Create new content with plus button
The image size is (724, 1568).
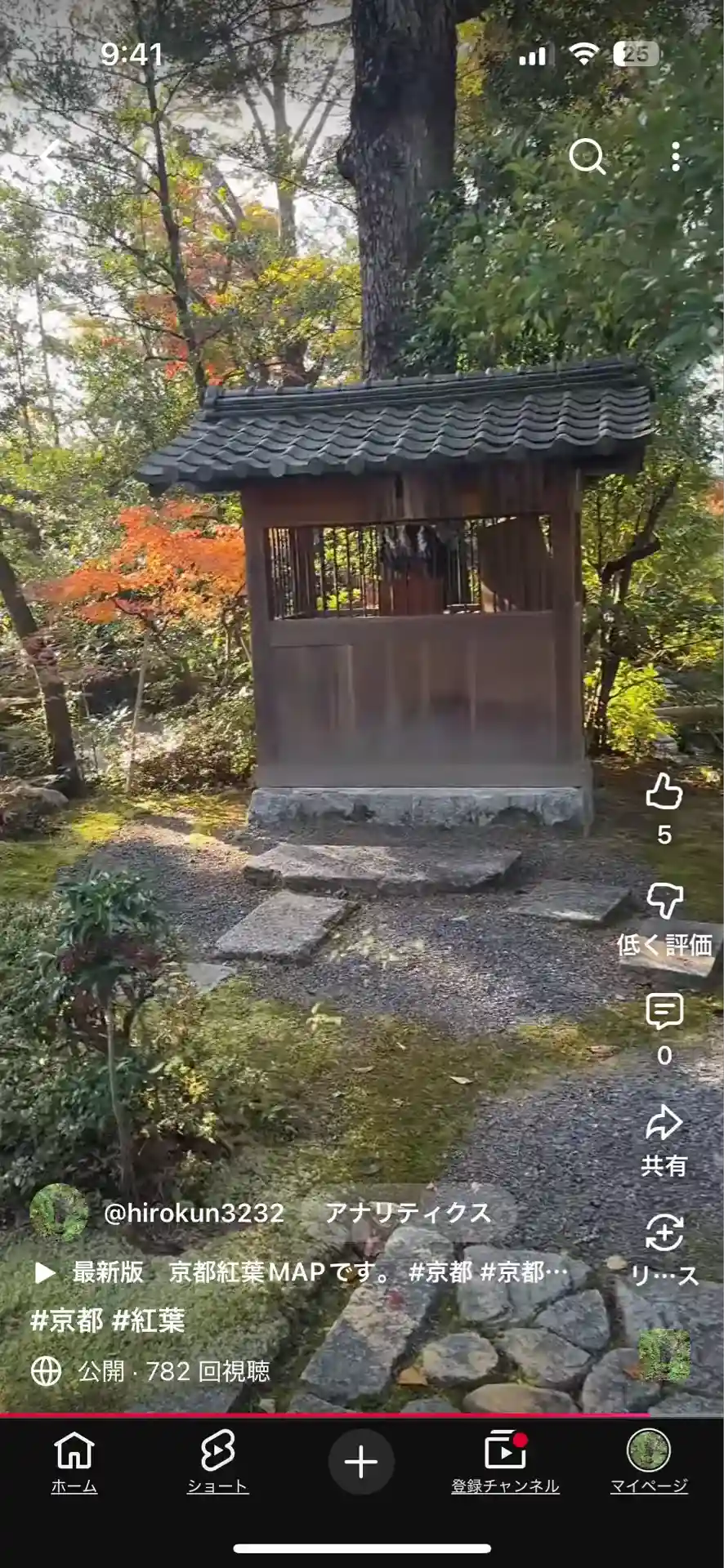[x=361, y=1462]
